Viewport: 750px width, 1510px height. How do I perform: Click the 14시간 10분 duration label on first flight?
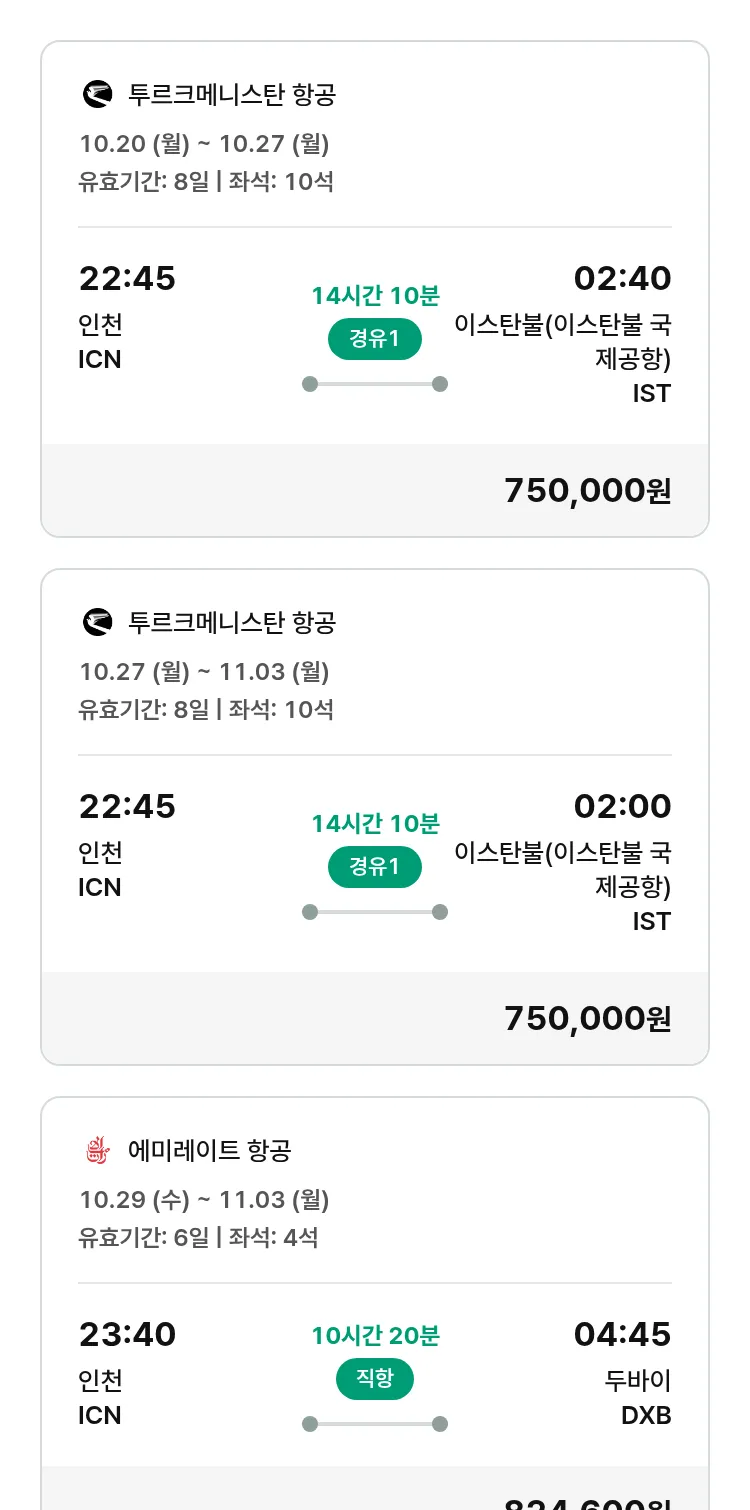pos(374,296)
